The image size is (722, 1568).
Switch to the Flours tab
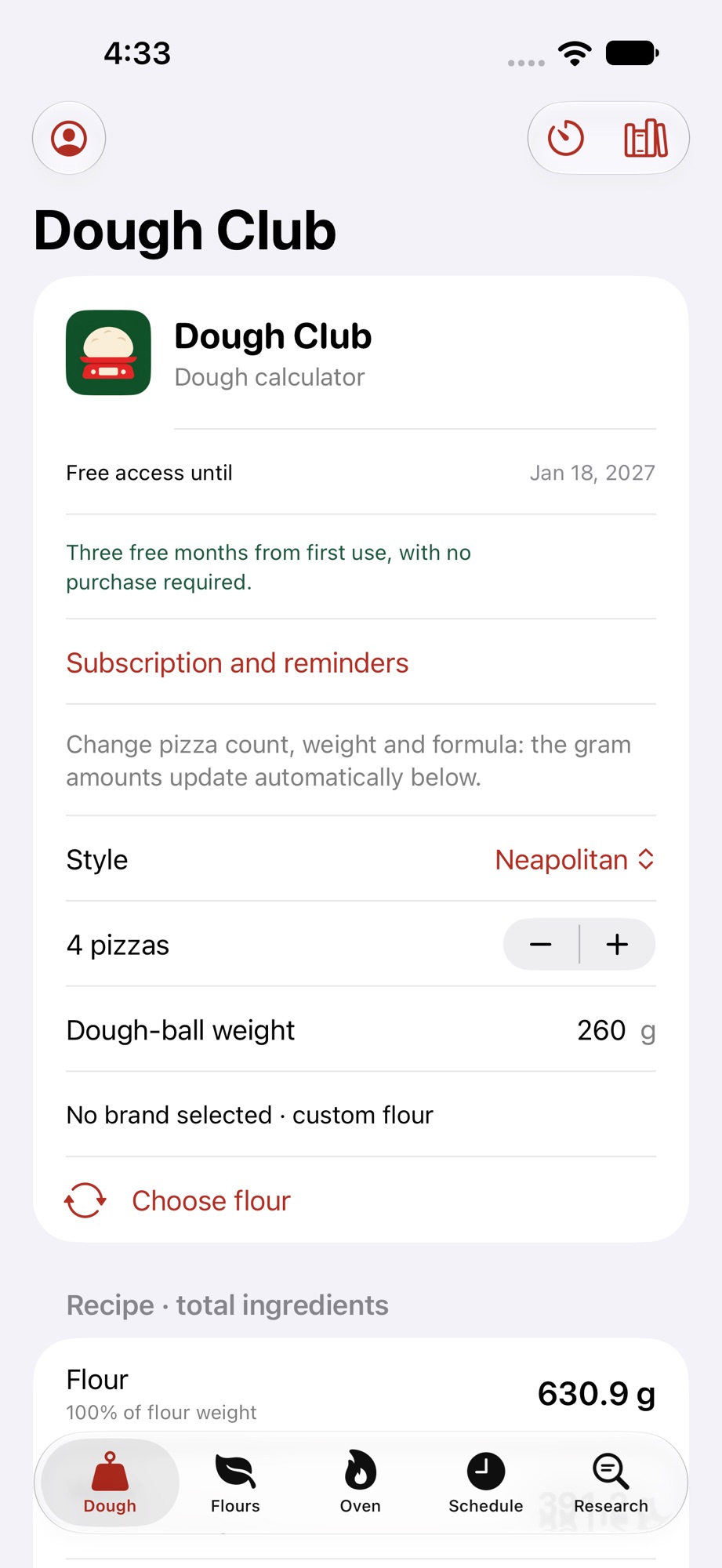click(x=235, y=1483)
